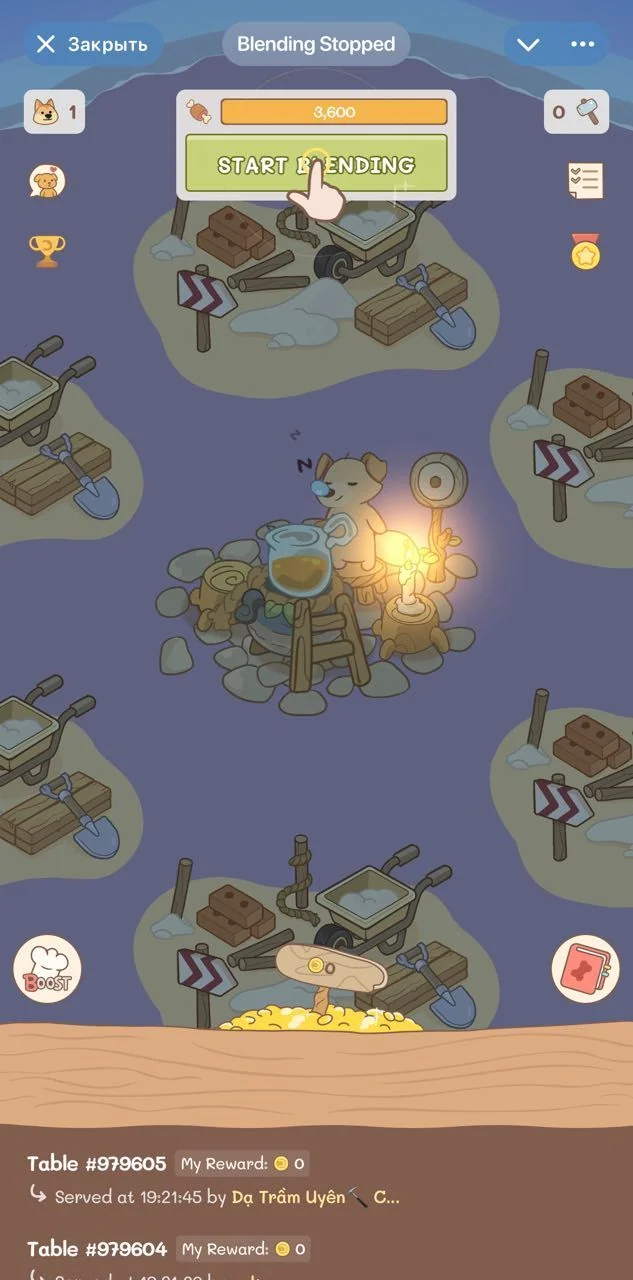This screenshot has height=1280, width=633.
Task: Tap Start Blending button
Action: click(x=316, y=164)
